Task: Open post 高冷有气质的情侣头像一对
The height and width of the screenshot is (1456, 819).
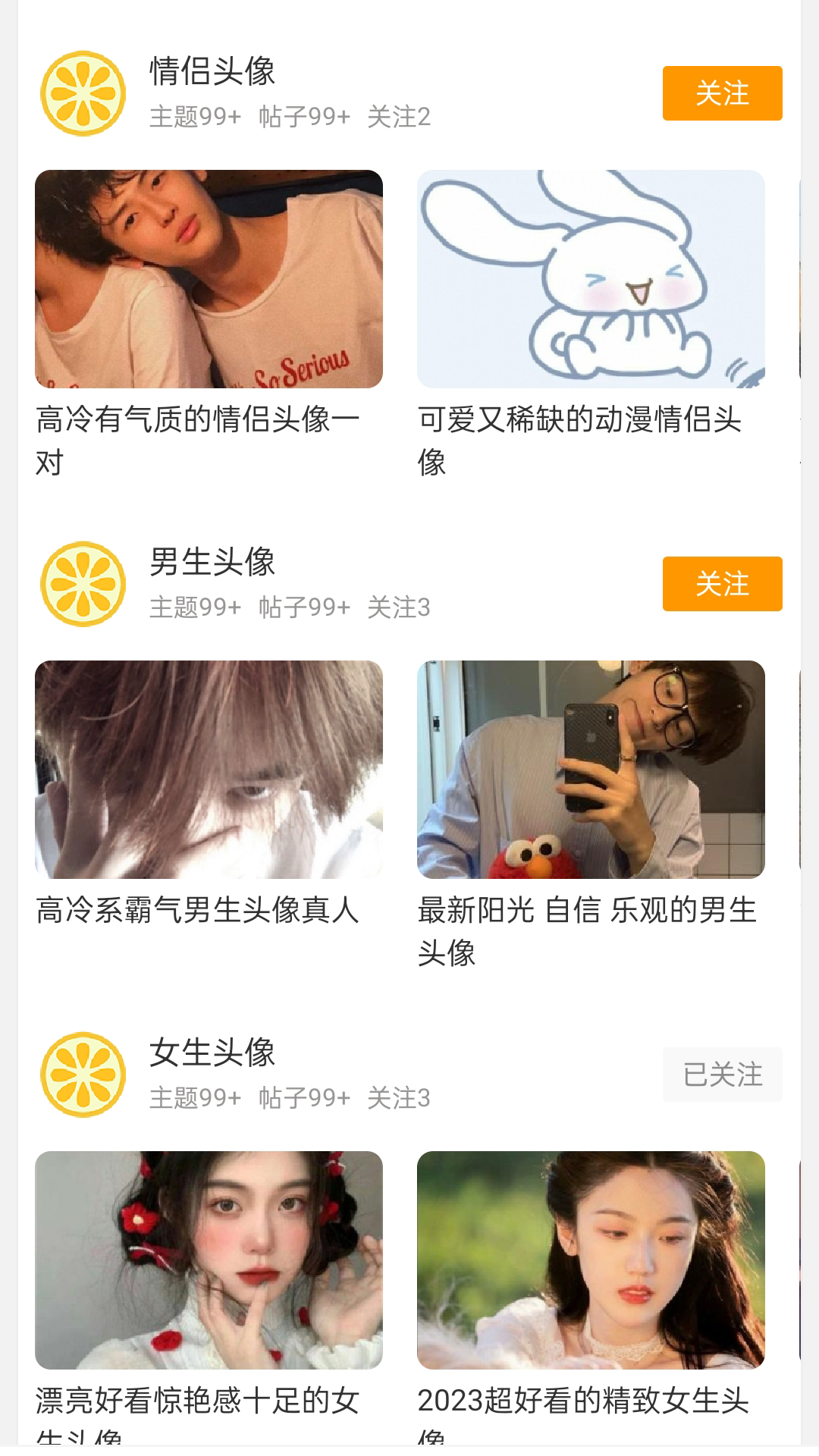Action: point(209,279)
